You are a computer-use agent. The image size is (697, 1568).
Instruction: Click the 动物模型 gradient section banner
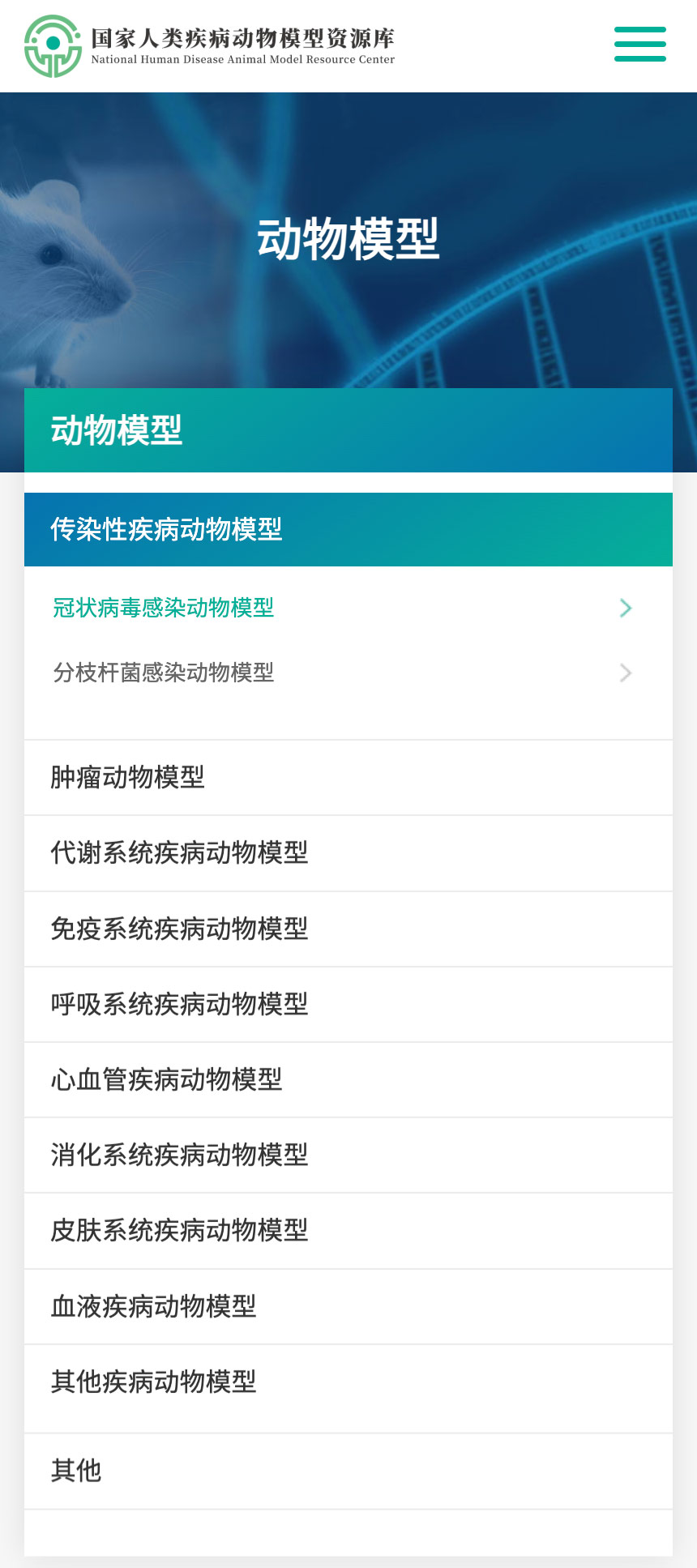point(348,430)
